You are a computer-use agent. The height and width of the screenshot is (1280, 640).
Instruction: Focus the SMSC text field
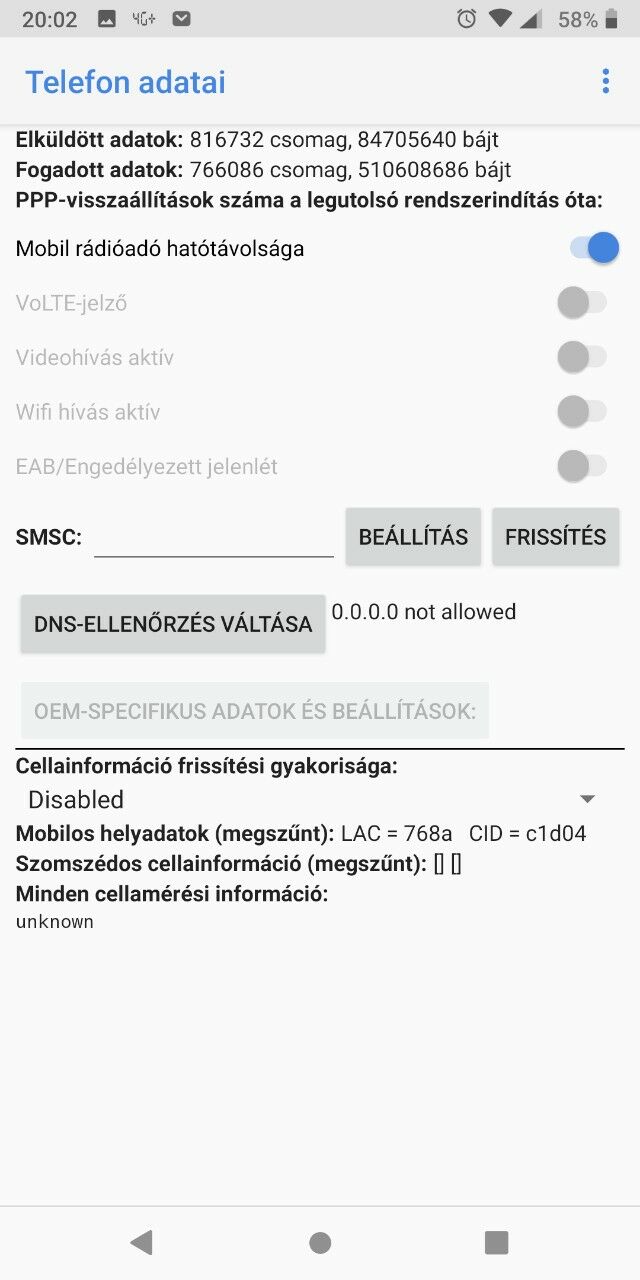click(x=214, y=537)
